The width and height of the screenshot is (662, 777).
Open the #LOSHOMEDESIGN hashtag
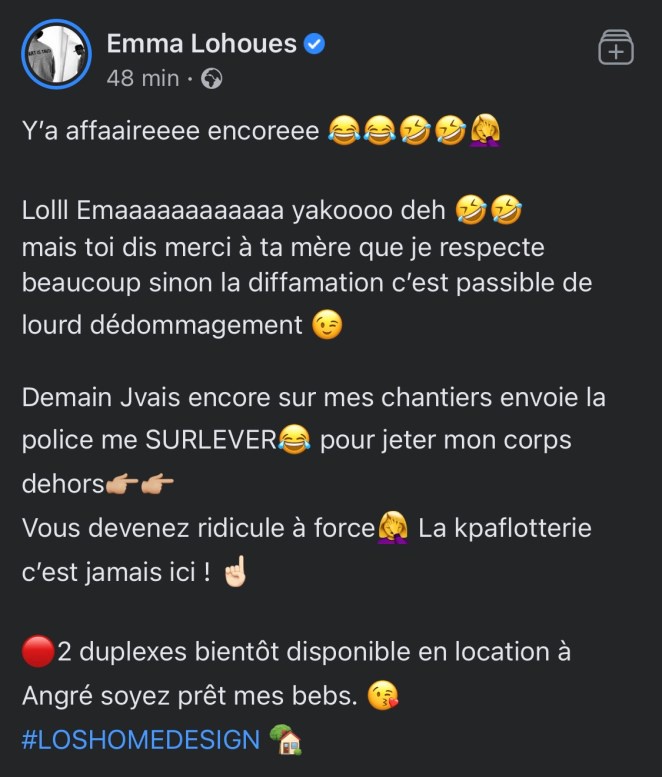coord(140,740)
